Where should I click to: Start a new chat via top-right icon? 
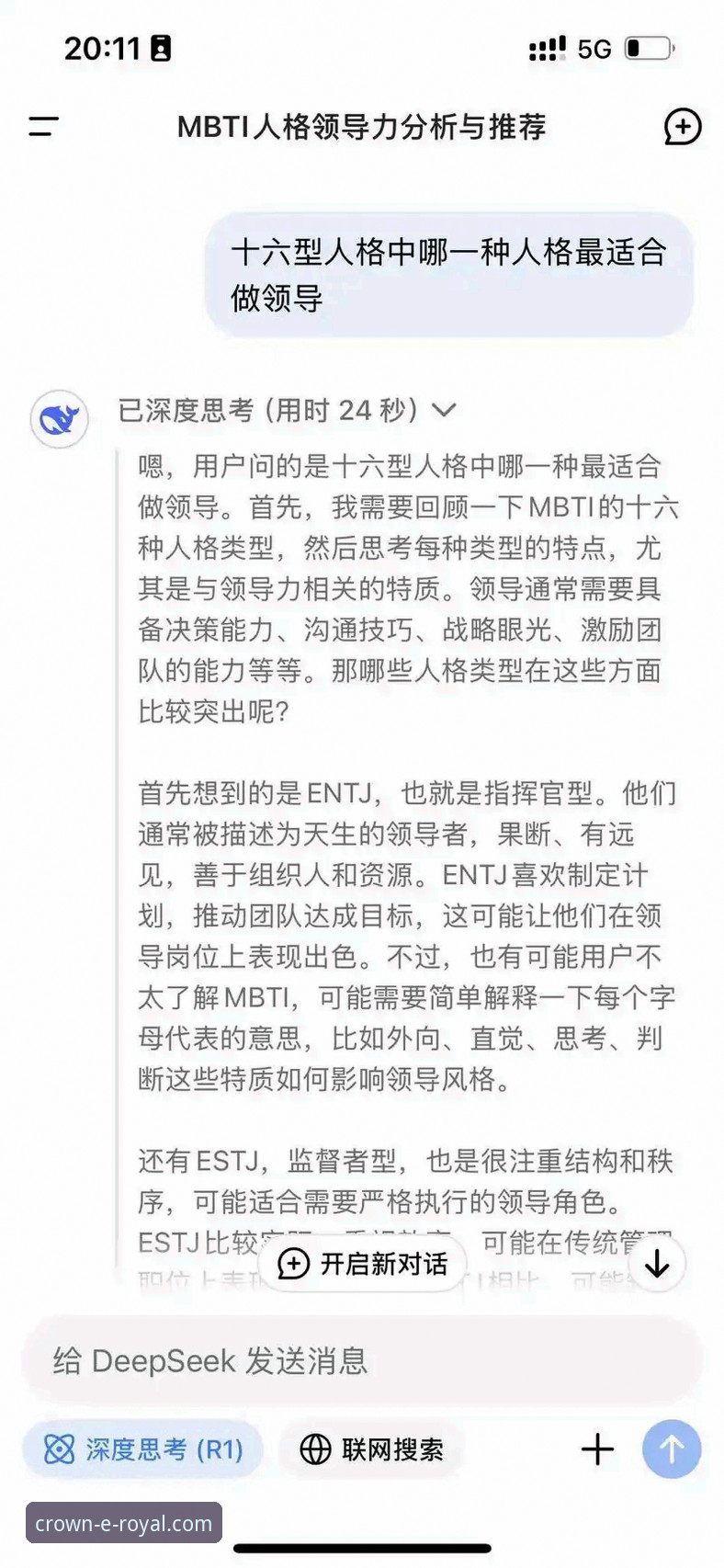click(x=683, y=127)
